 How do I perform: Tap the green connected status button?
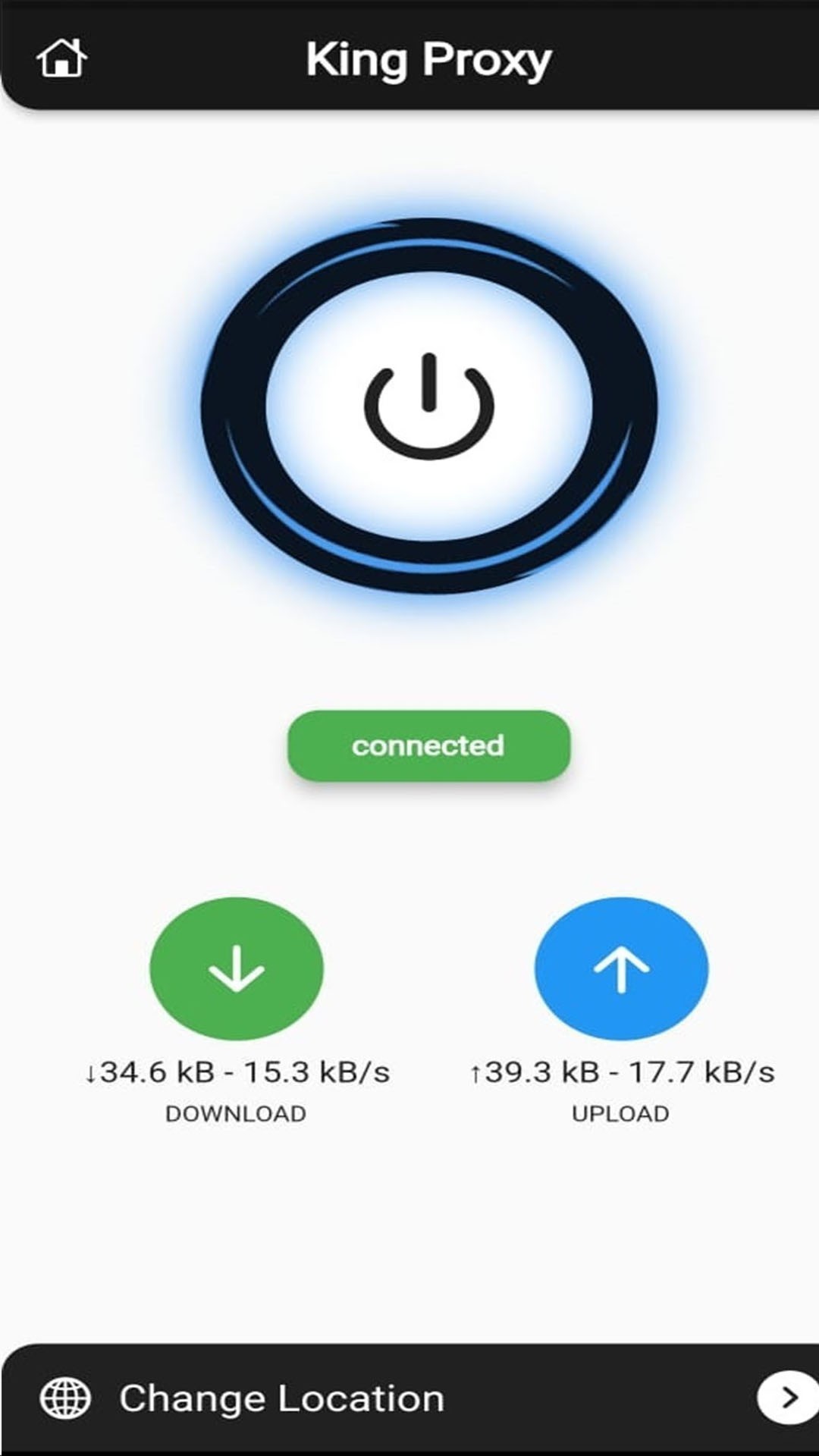(x=428, y=745)
